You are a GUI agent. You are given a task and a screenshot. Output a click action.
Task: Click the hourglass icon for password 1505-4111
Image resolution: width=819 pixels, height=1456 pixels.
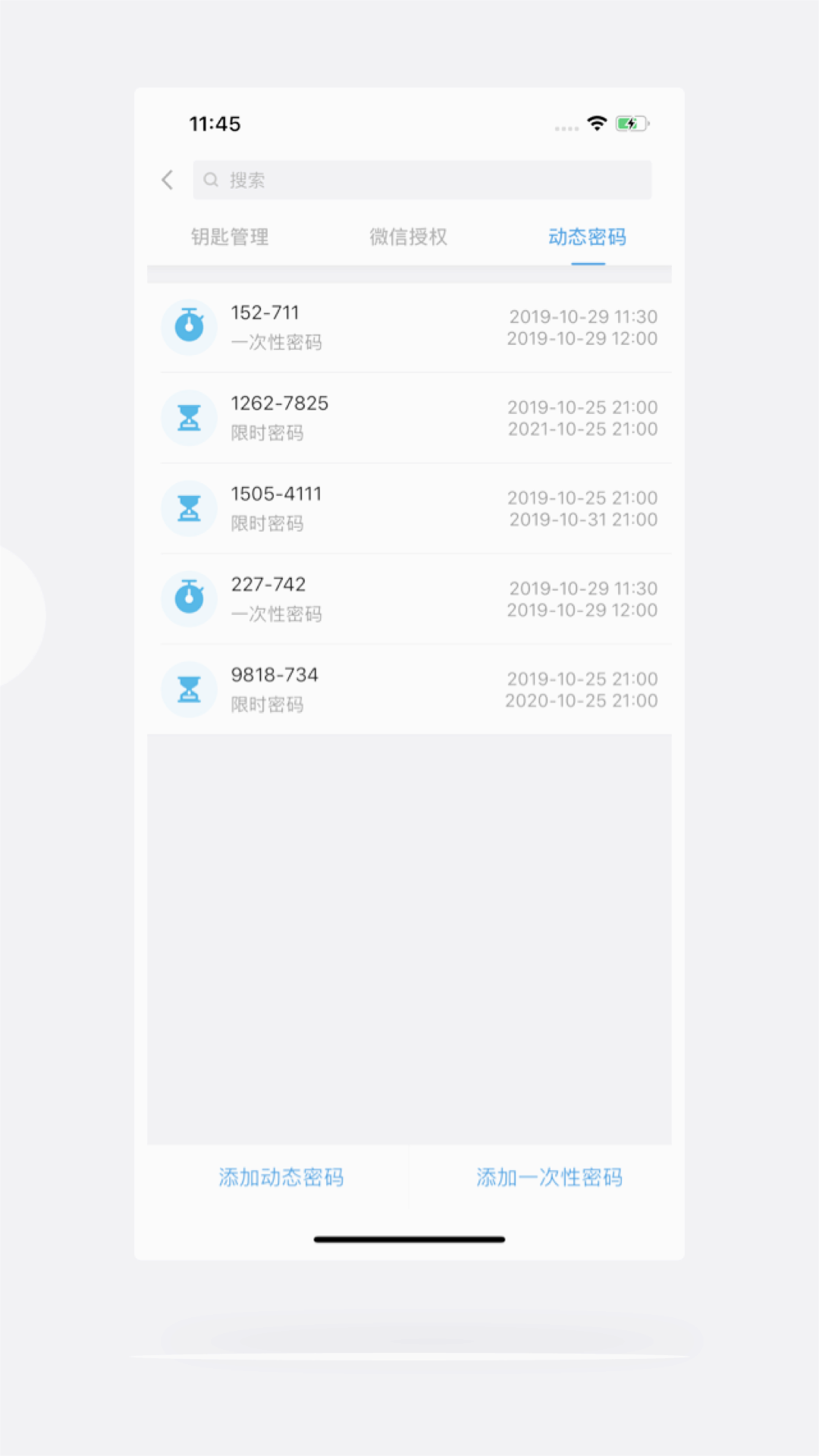(189, 508)
